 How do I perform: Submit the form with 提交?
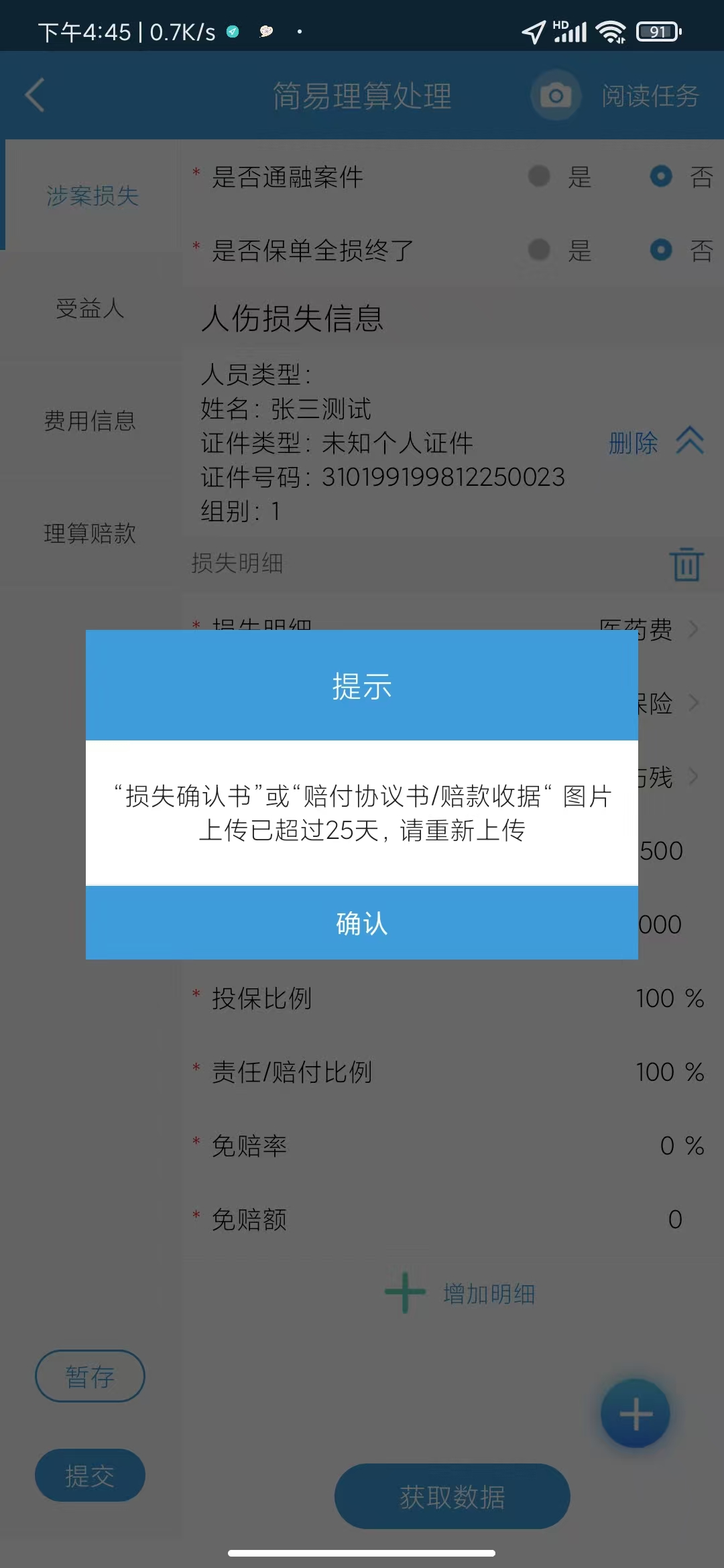click(90, 1476)
